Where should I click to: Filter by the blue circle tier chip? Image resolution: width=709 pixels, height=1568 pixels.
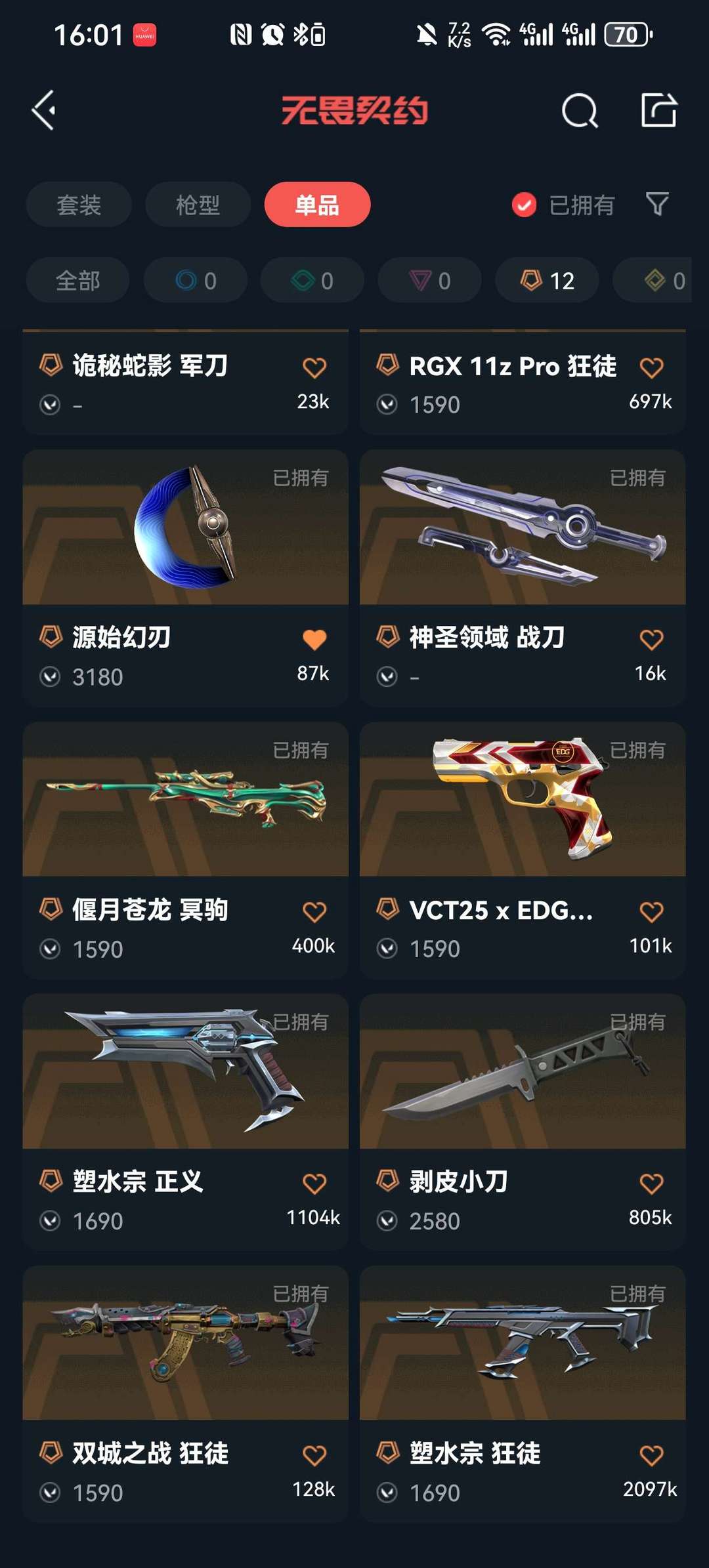[196, 280]
